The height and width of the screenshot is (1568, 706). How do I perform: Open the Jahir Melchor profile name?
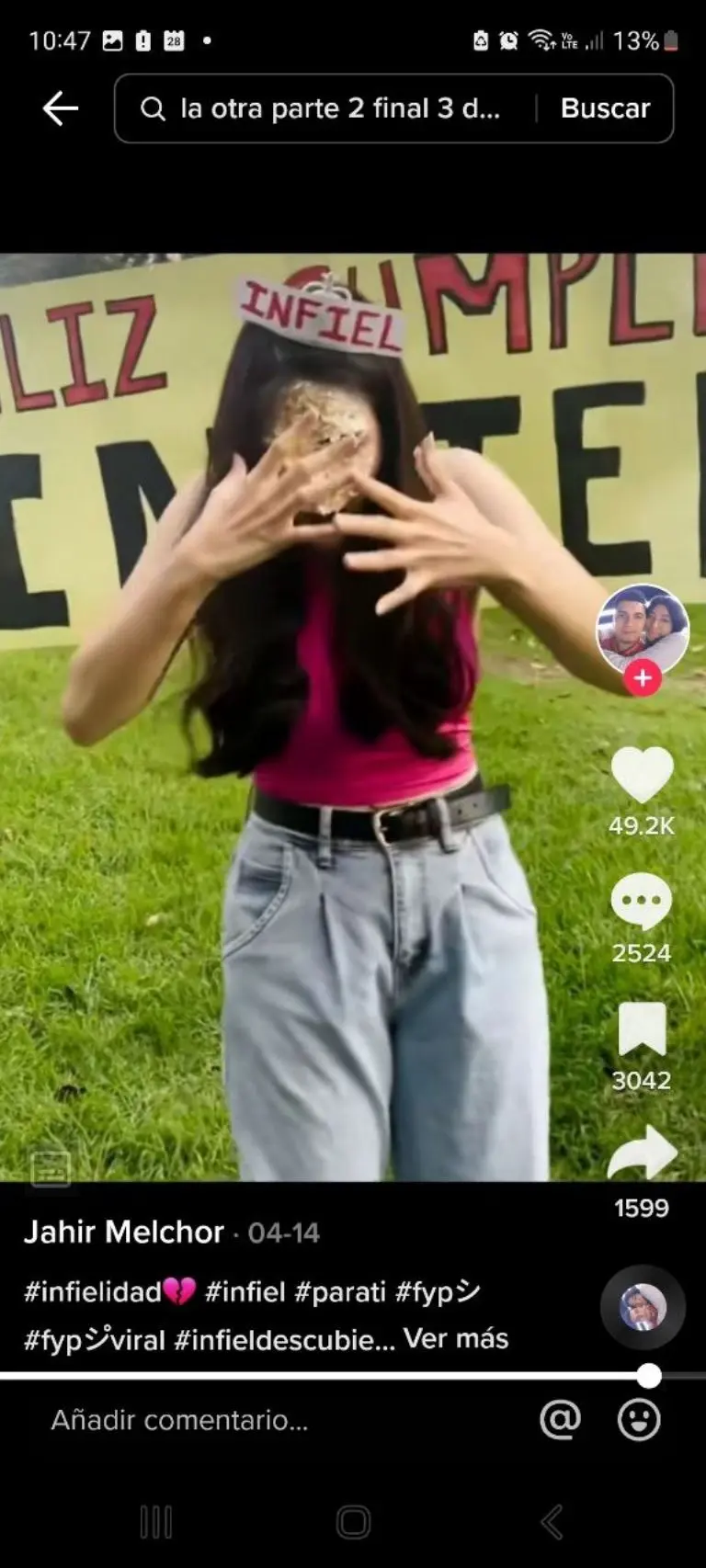(x=124, y=1232)
